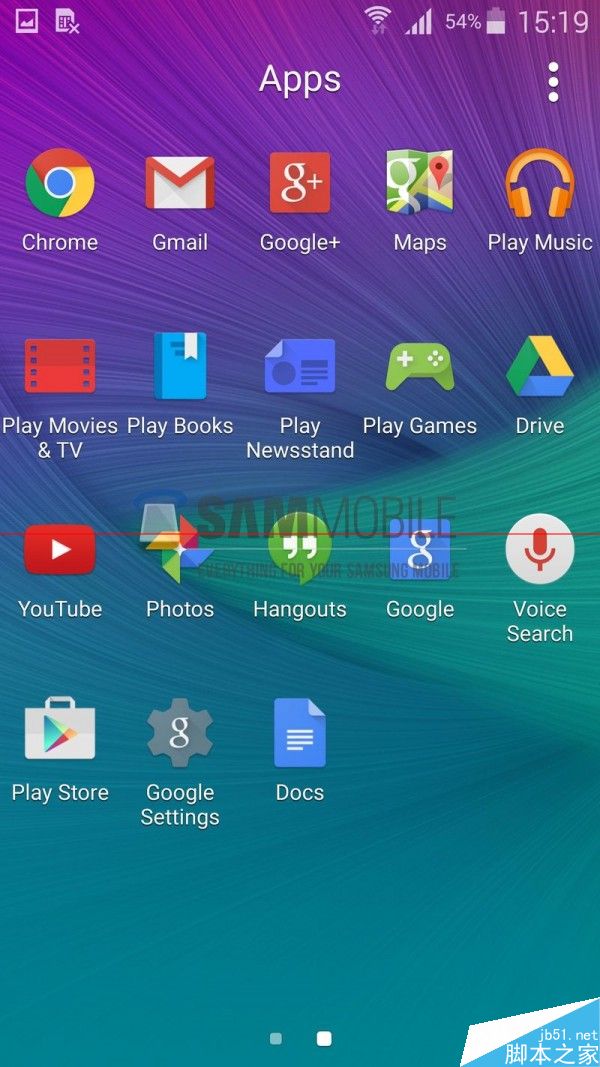Launch Chrome browser
This screenshot has width=600, height=1067.
click(x=60, y=184)
